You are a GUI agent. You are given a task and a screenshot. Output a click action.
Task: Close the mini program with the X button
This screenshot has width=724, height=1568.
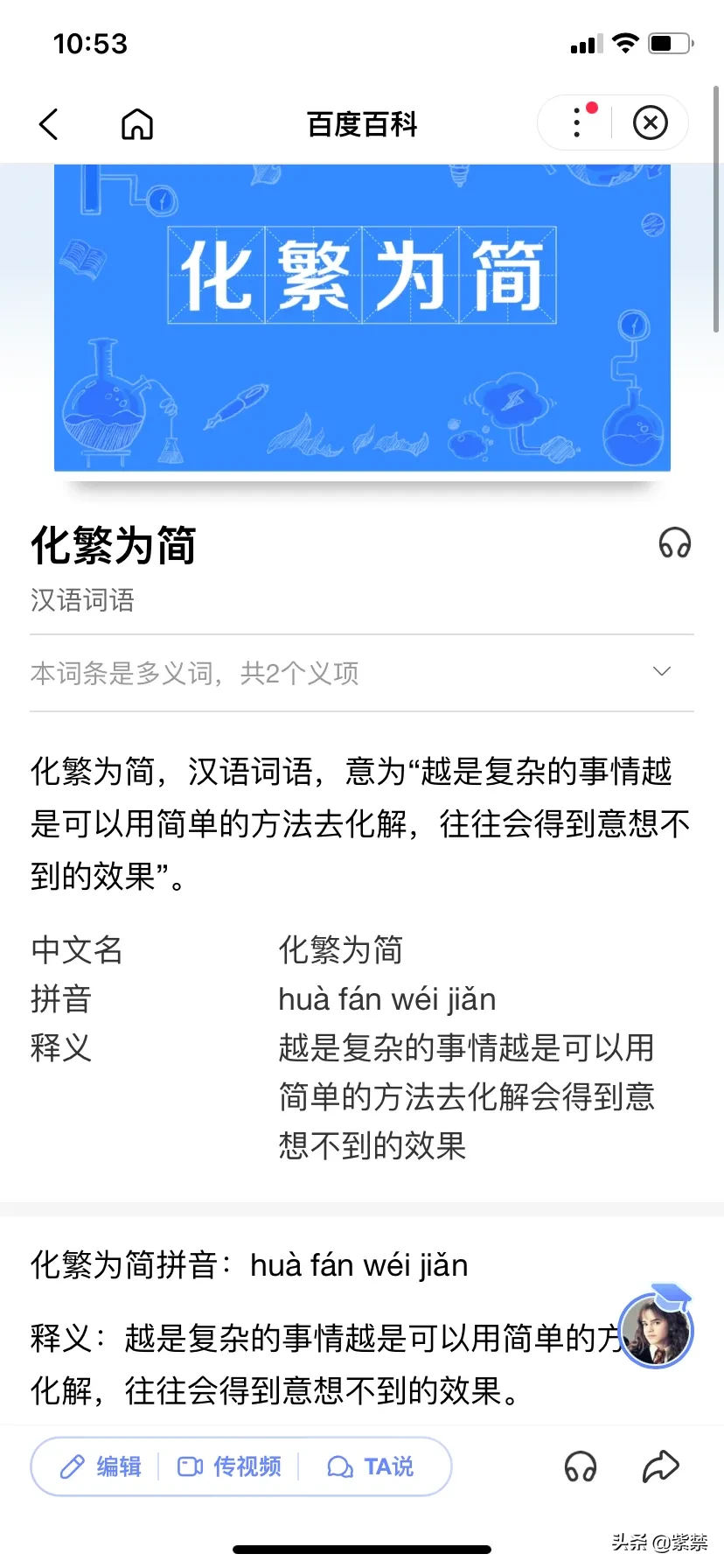point(651,122)
